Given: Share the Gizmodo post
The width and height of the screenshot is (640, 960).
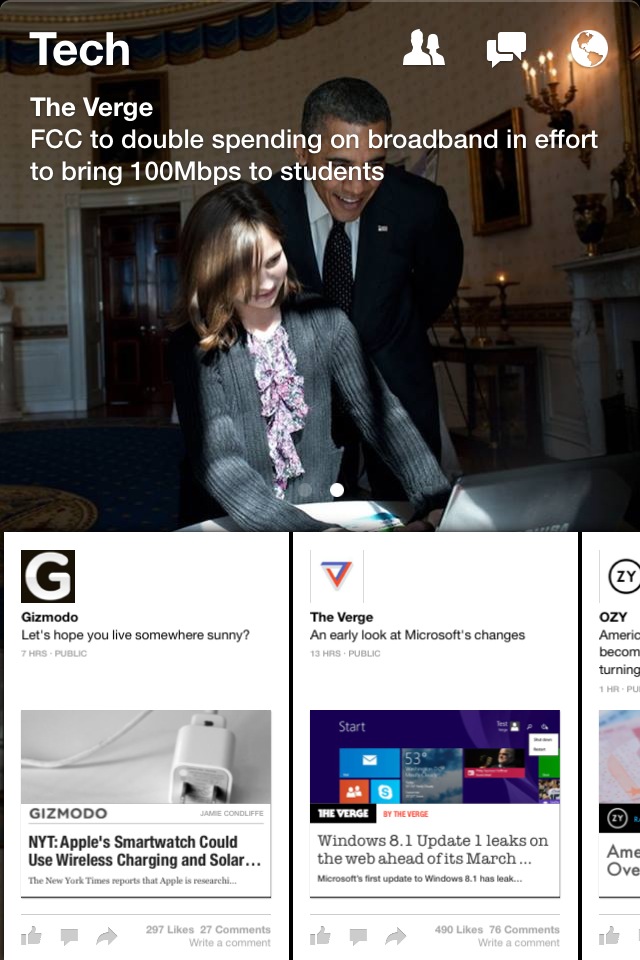Looking at the screenshot, I should click(107, 936).
